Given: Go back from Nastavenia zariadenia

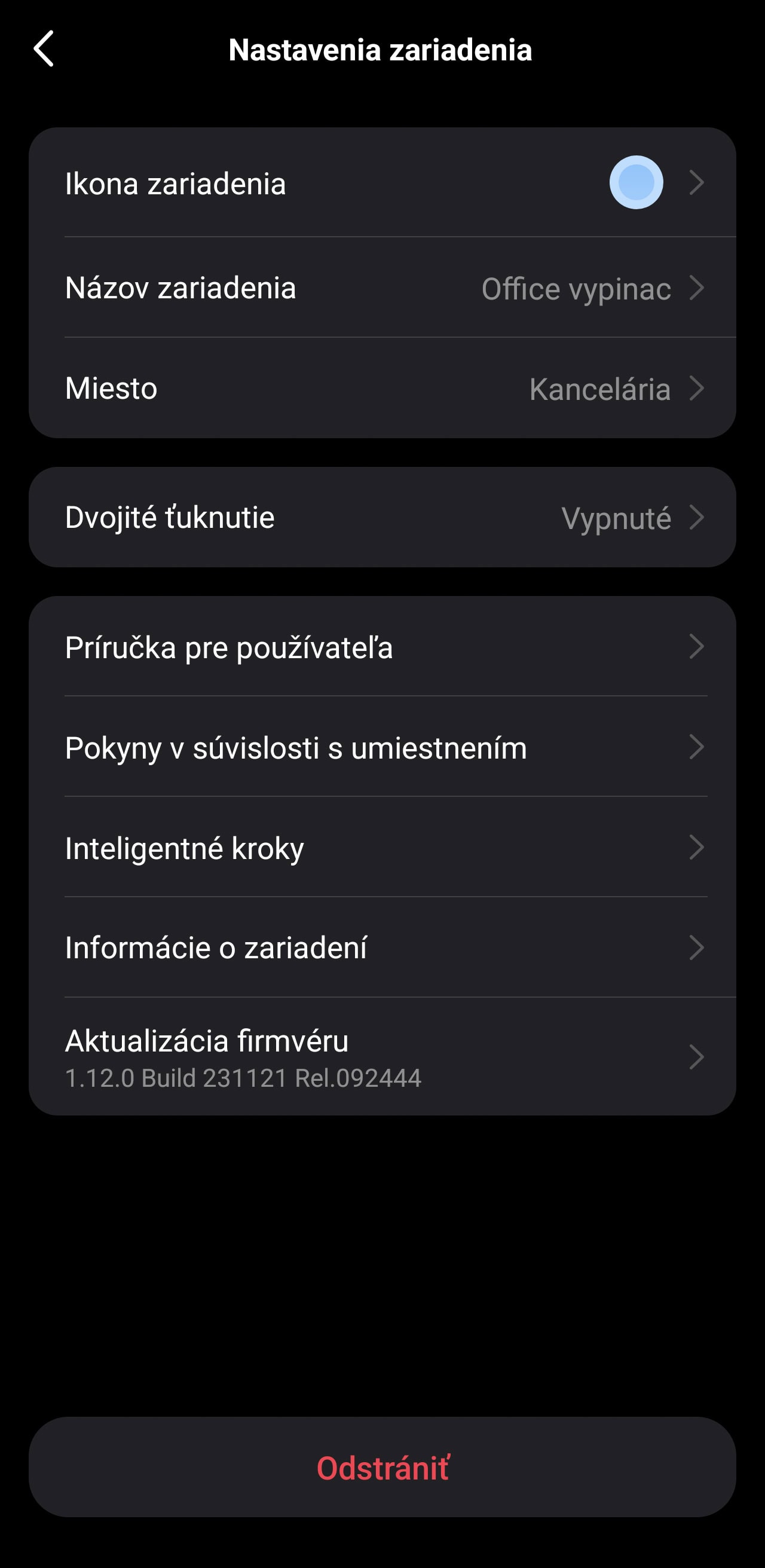Looking at the screenshot, I should coord(44,48).
